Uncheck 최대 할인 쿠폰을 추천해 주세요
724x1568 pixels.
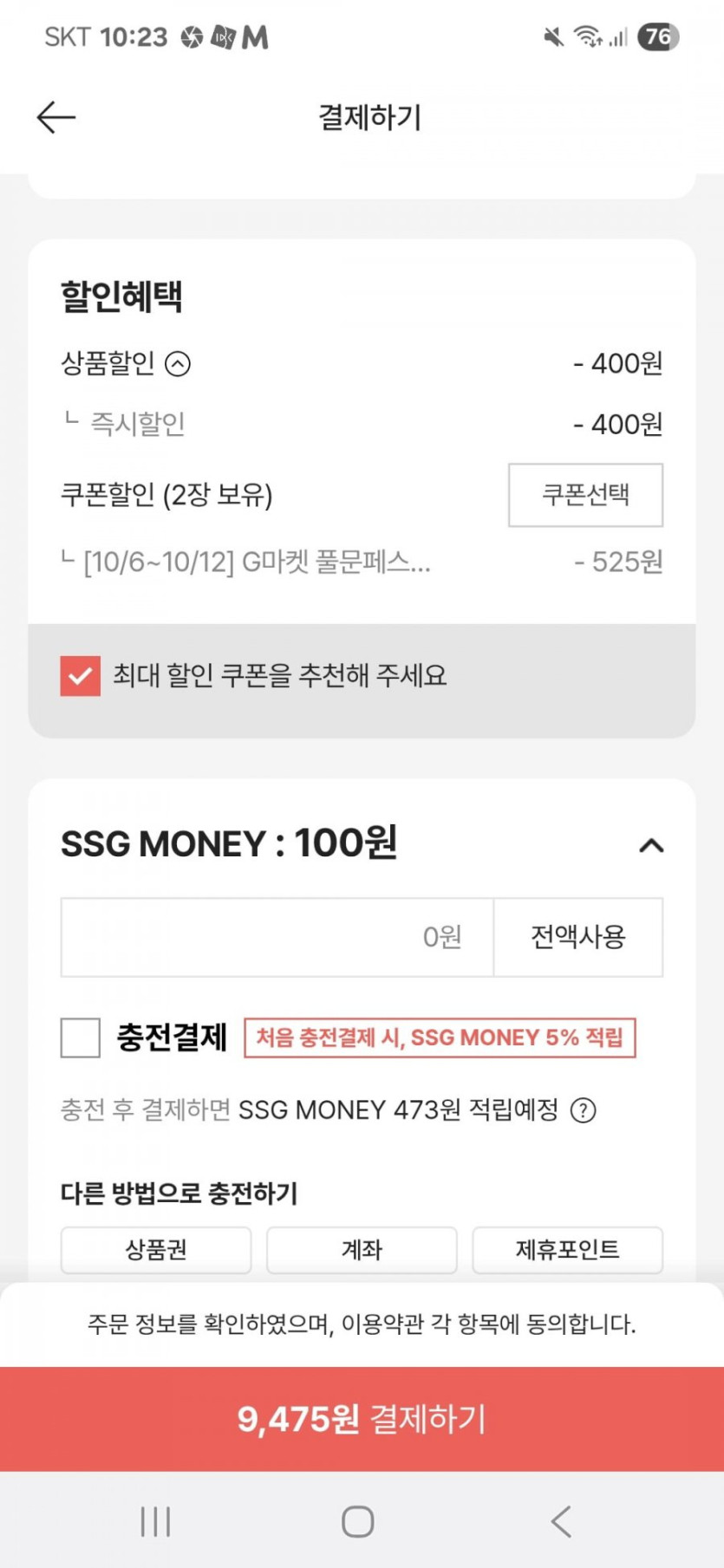click(80, 676)
